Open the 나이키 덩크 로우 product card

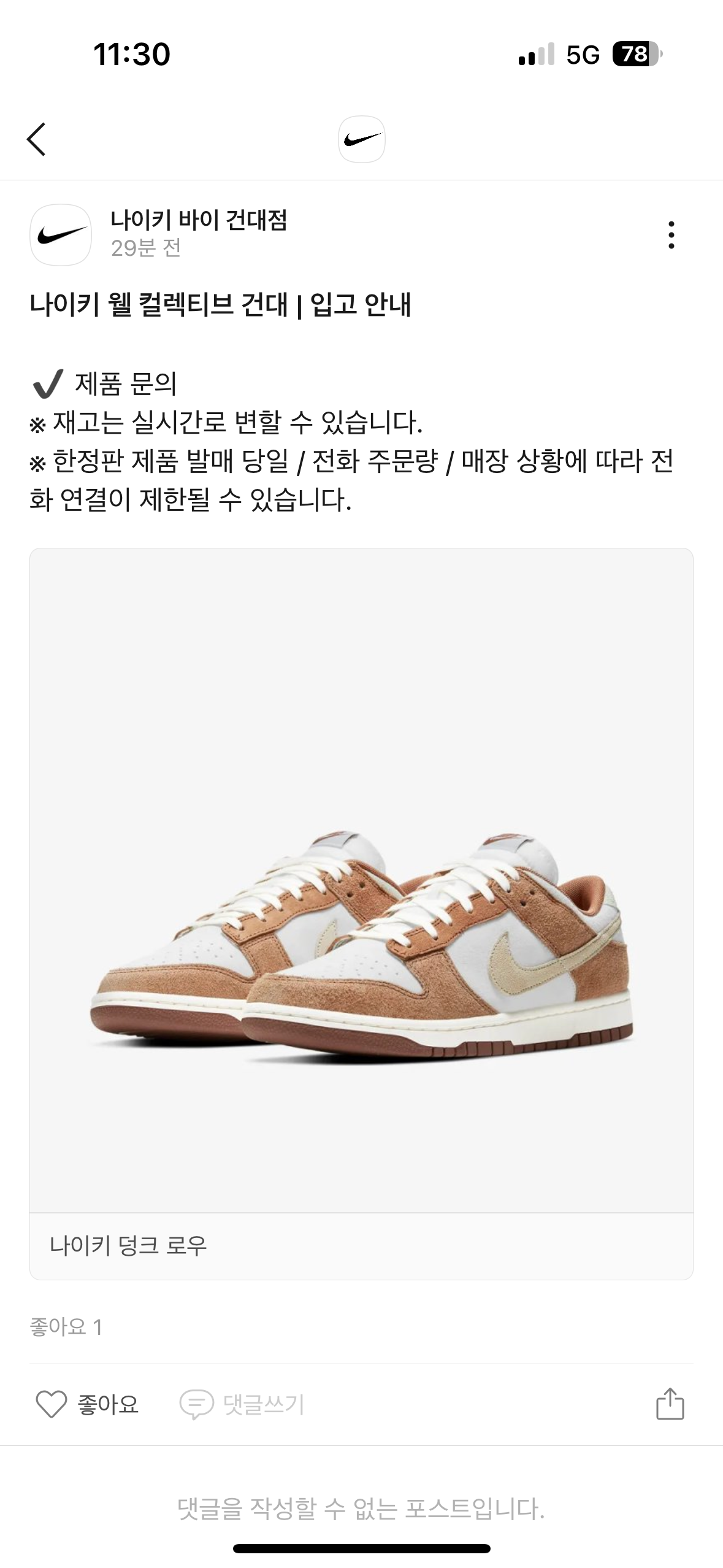361,914
